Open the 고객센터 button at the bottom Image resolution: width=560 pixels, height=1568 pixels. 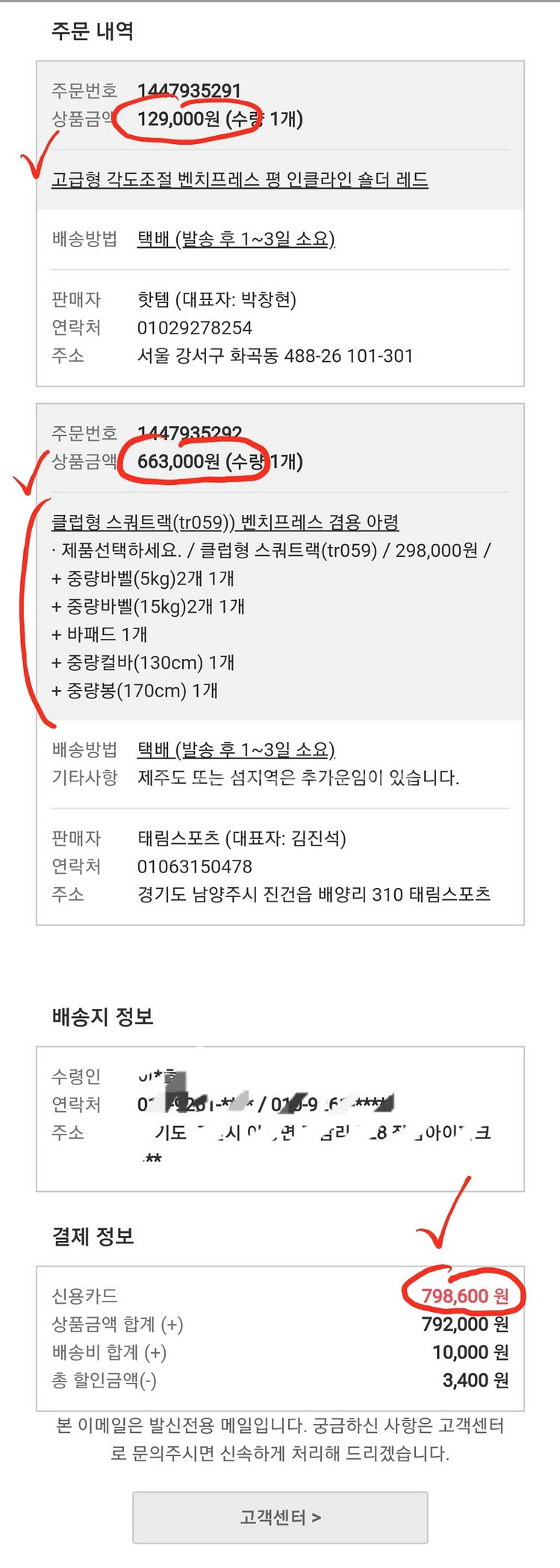(279, 1517)
